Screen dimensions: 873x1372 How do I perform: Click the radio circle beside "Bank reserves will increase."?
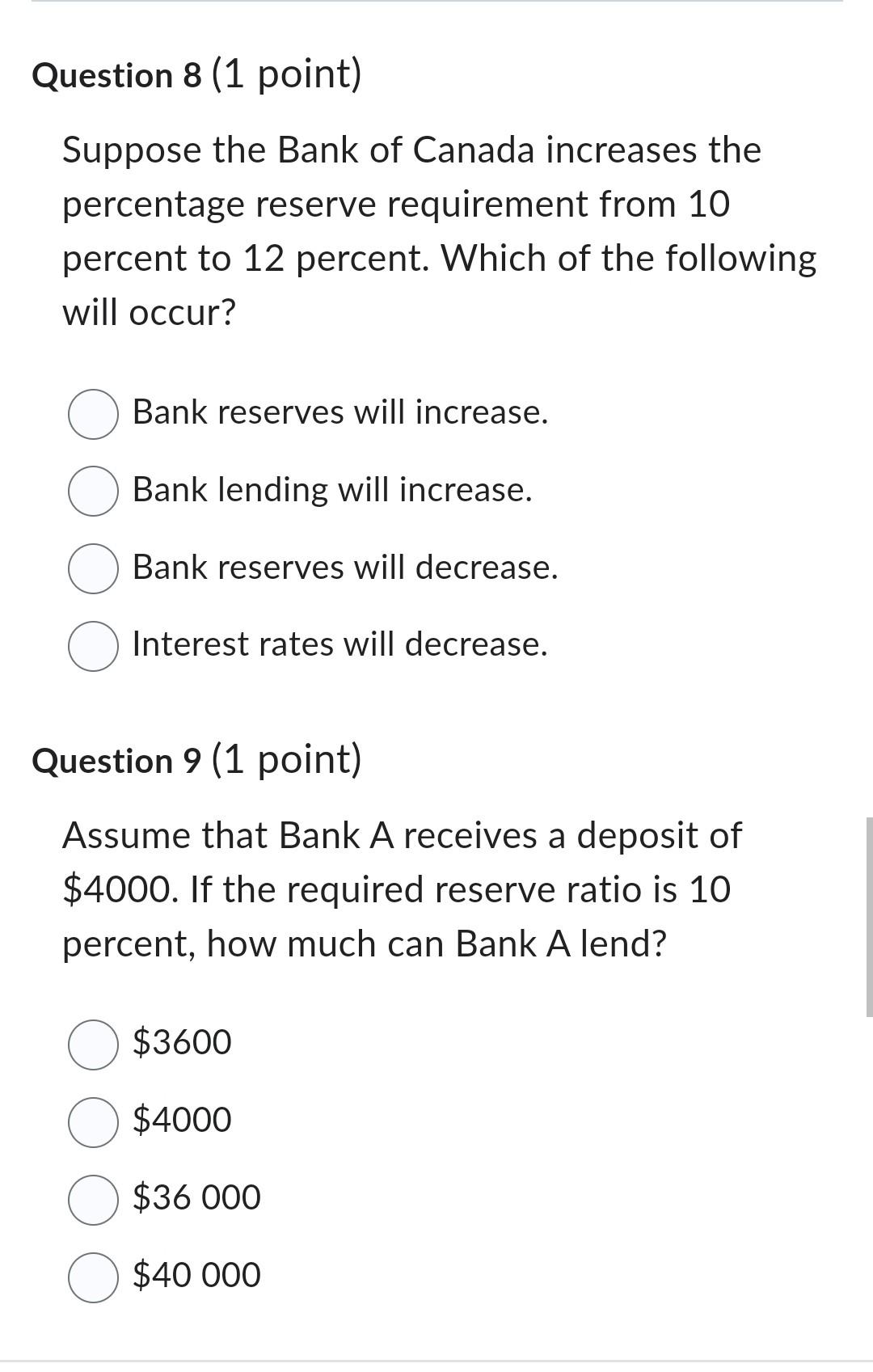click(92, 413)
